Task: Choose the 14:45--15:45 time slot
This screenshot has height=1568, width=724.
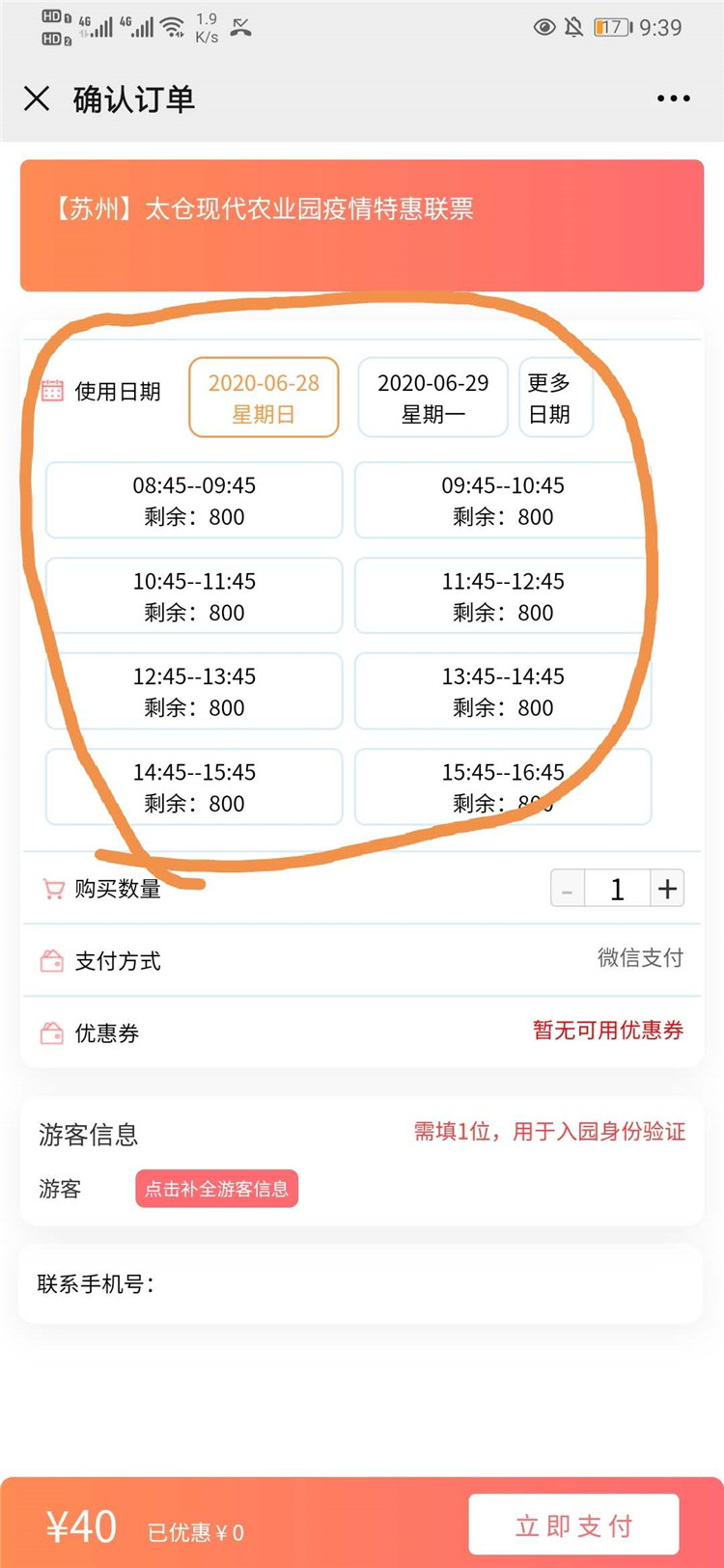Action: click(x=194, y=786)
